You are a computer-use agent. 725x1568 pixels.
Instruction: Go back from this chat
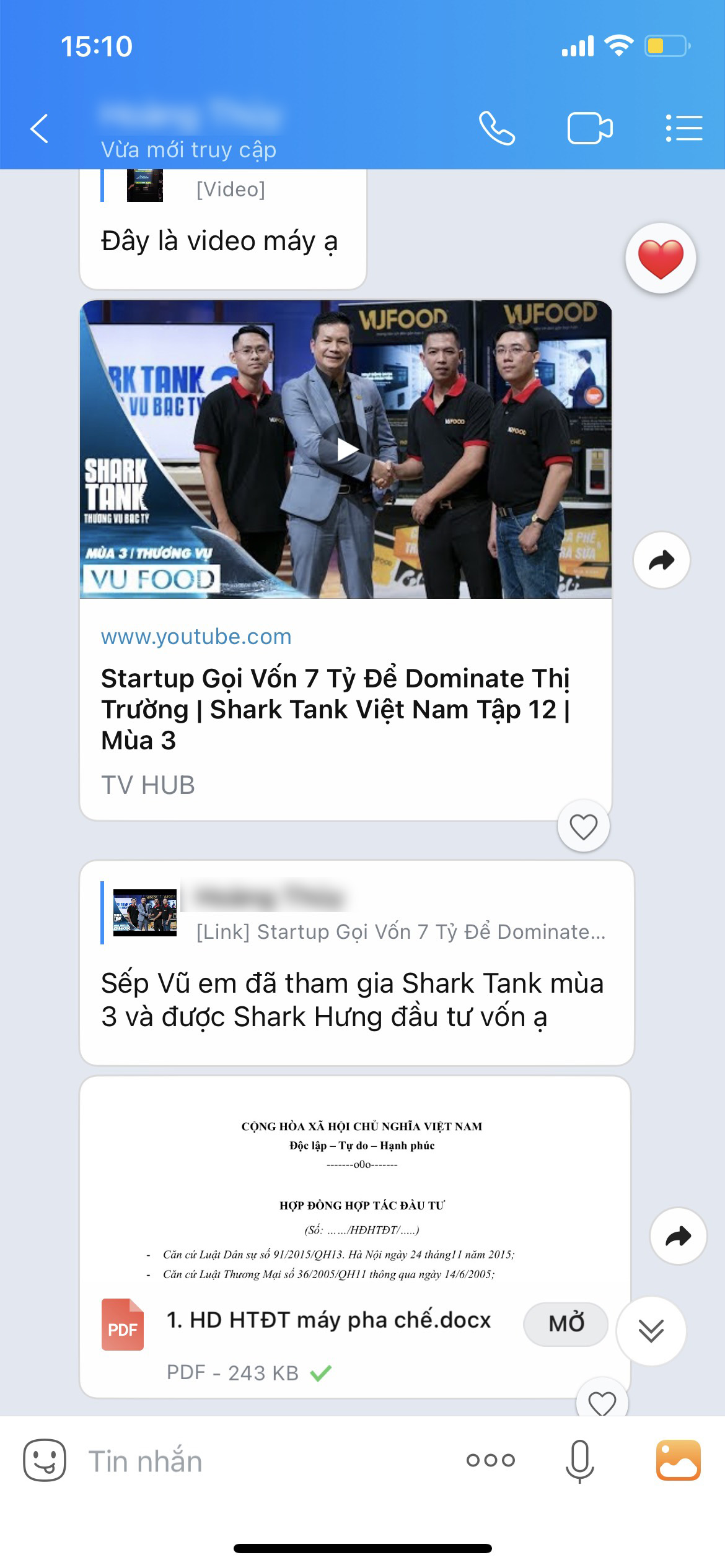(40, 129)
